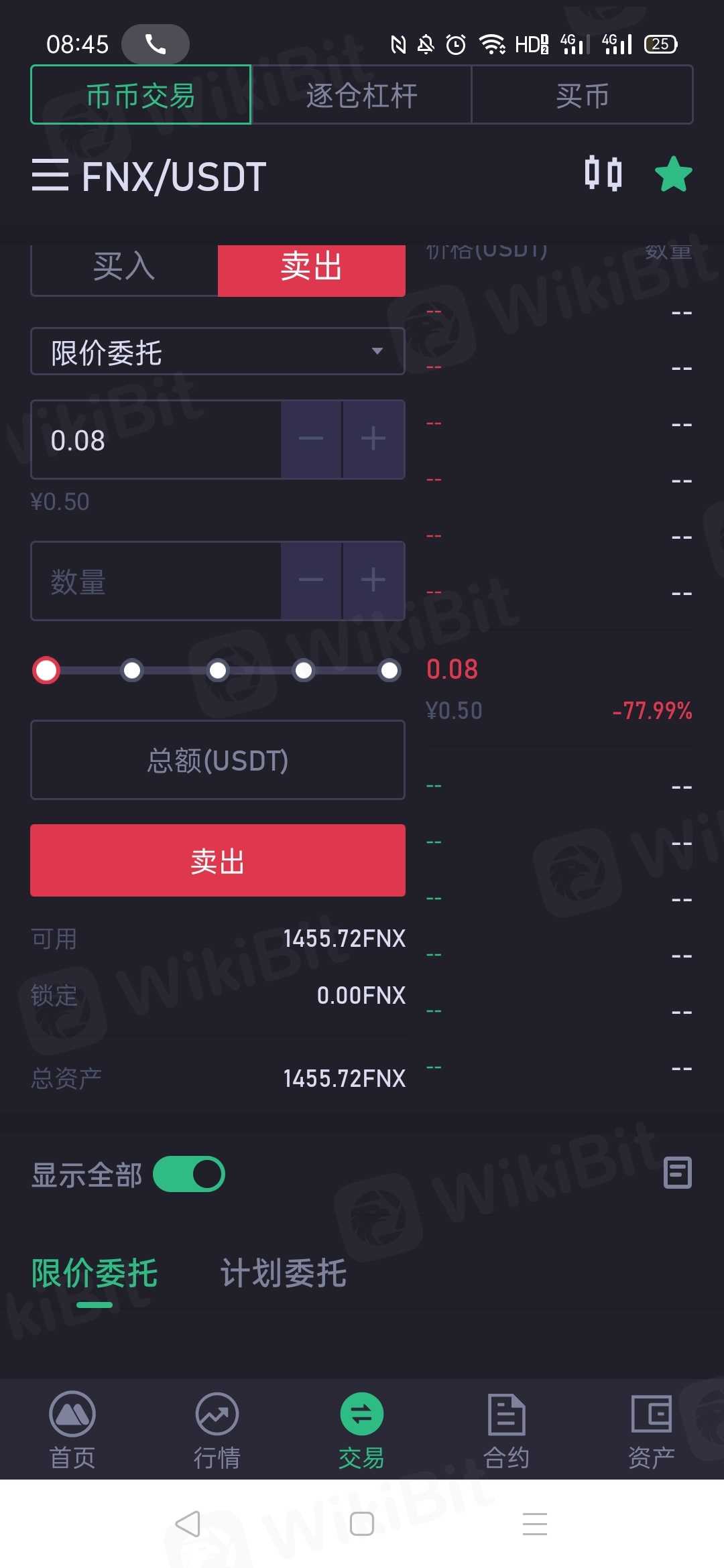
Task: Edit the 0.08 price field
Action: point(156,440)
